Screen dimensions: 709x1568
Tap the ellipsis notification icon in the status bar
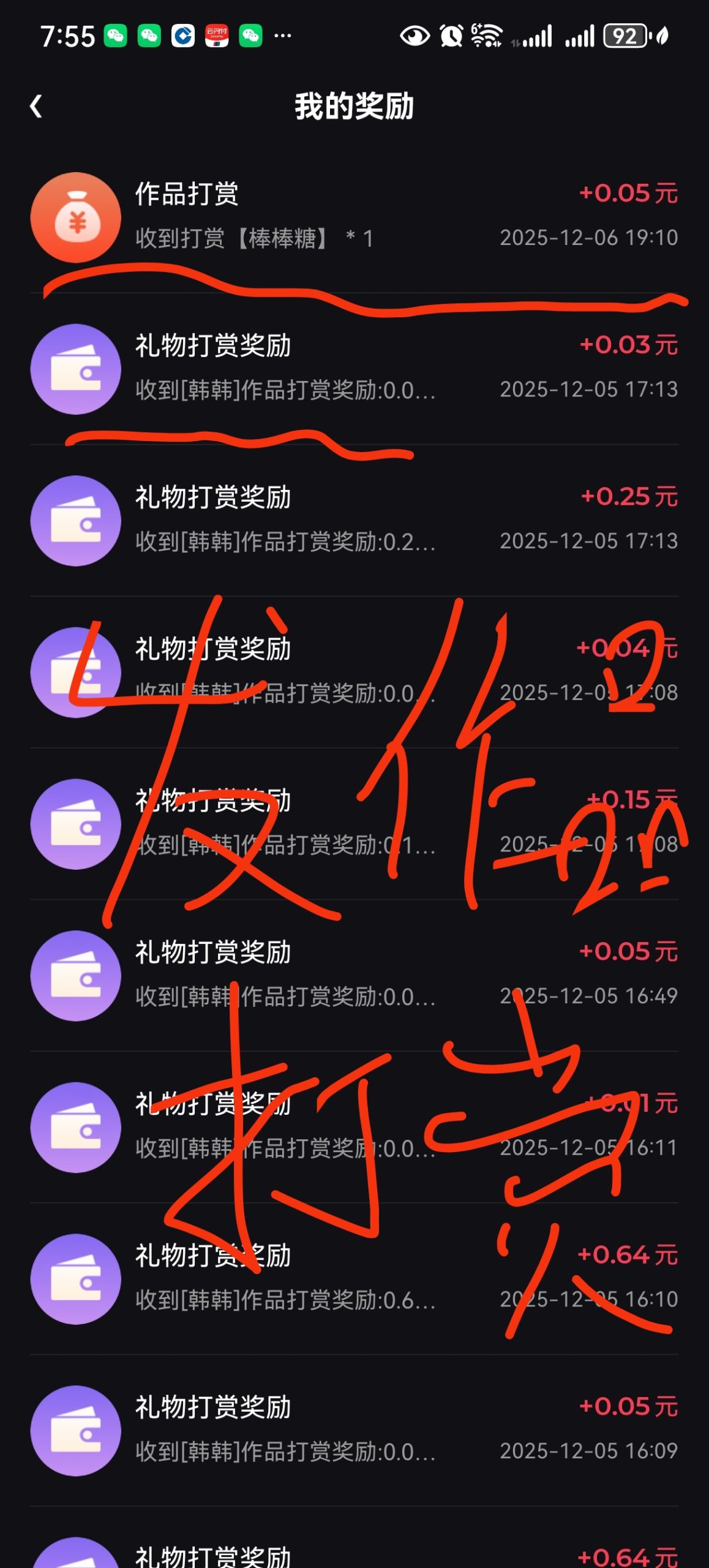click(x=281, y=37)
